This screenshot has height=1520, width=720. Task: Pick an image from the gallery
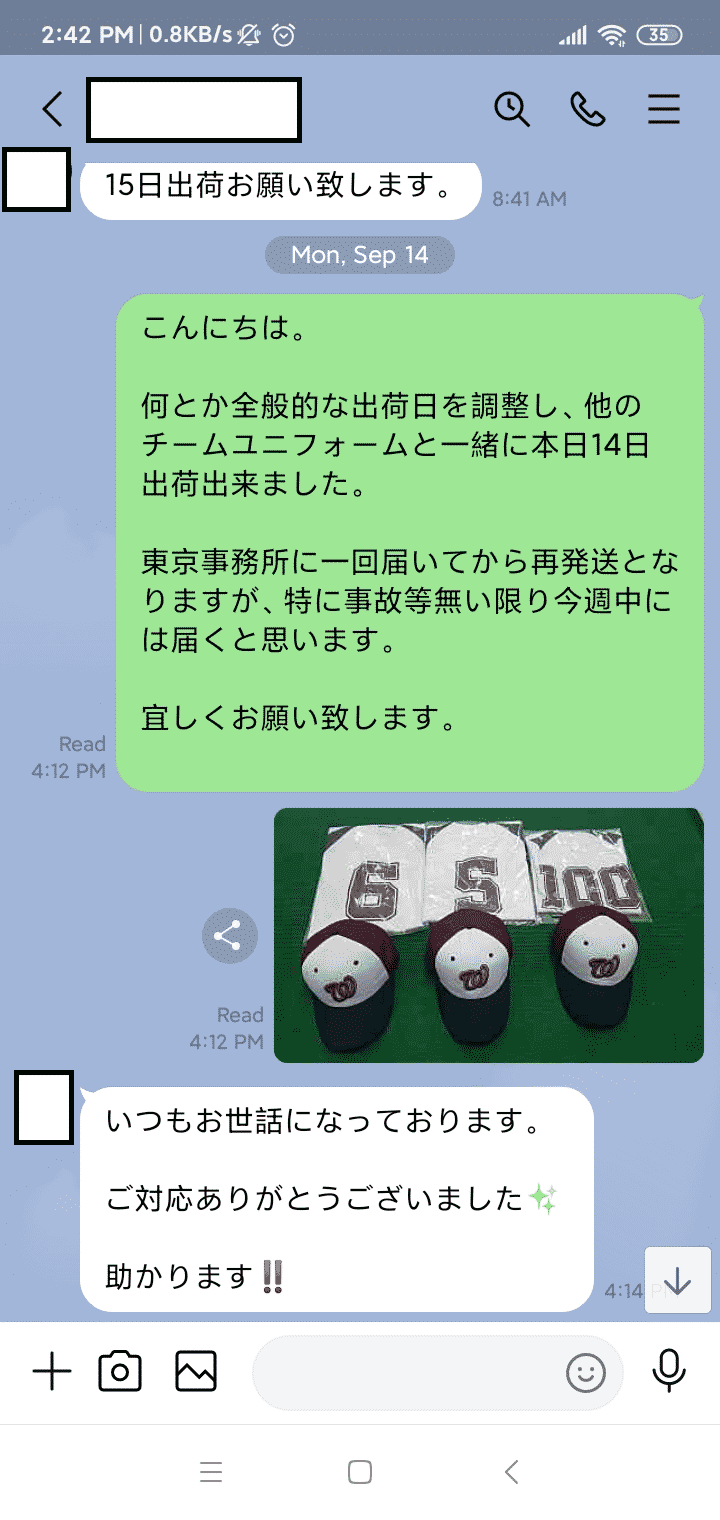(196, 1372)
